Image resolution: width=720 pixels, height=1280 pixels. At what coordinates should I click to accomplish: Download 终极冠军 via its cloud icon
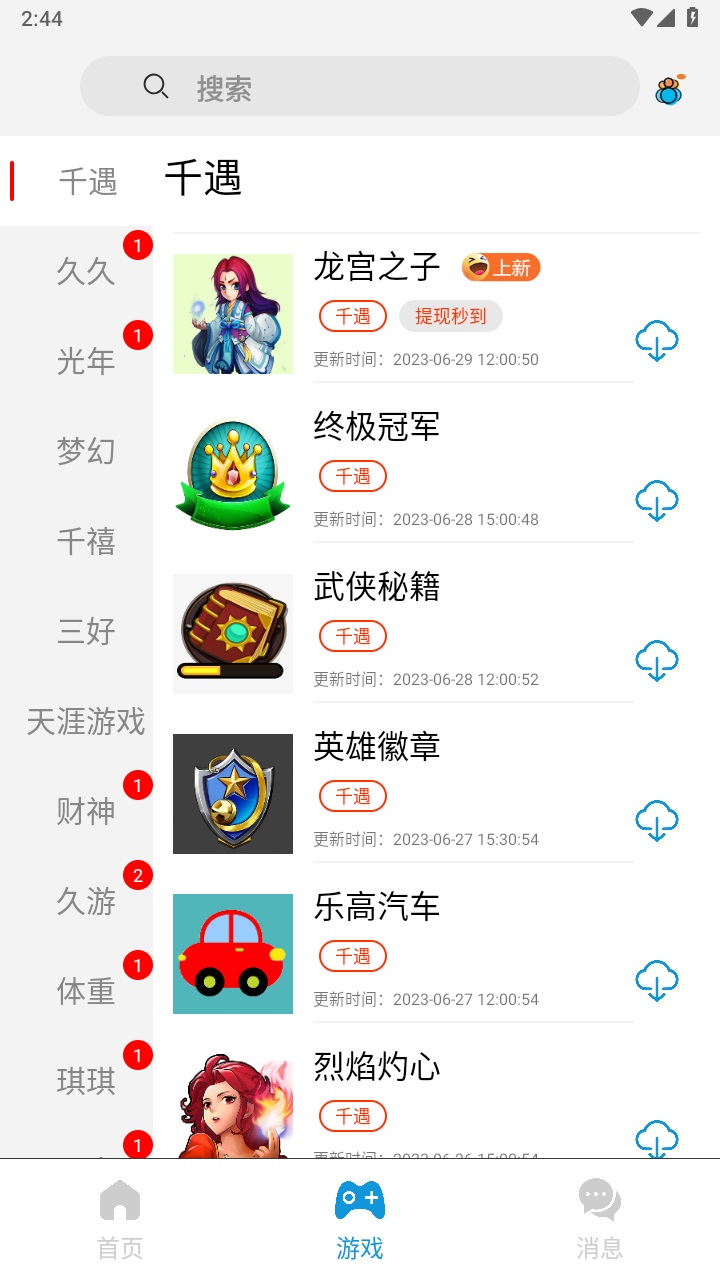coord(656,501)
